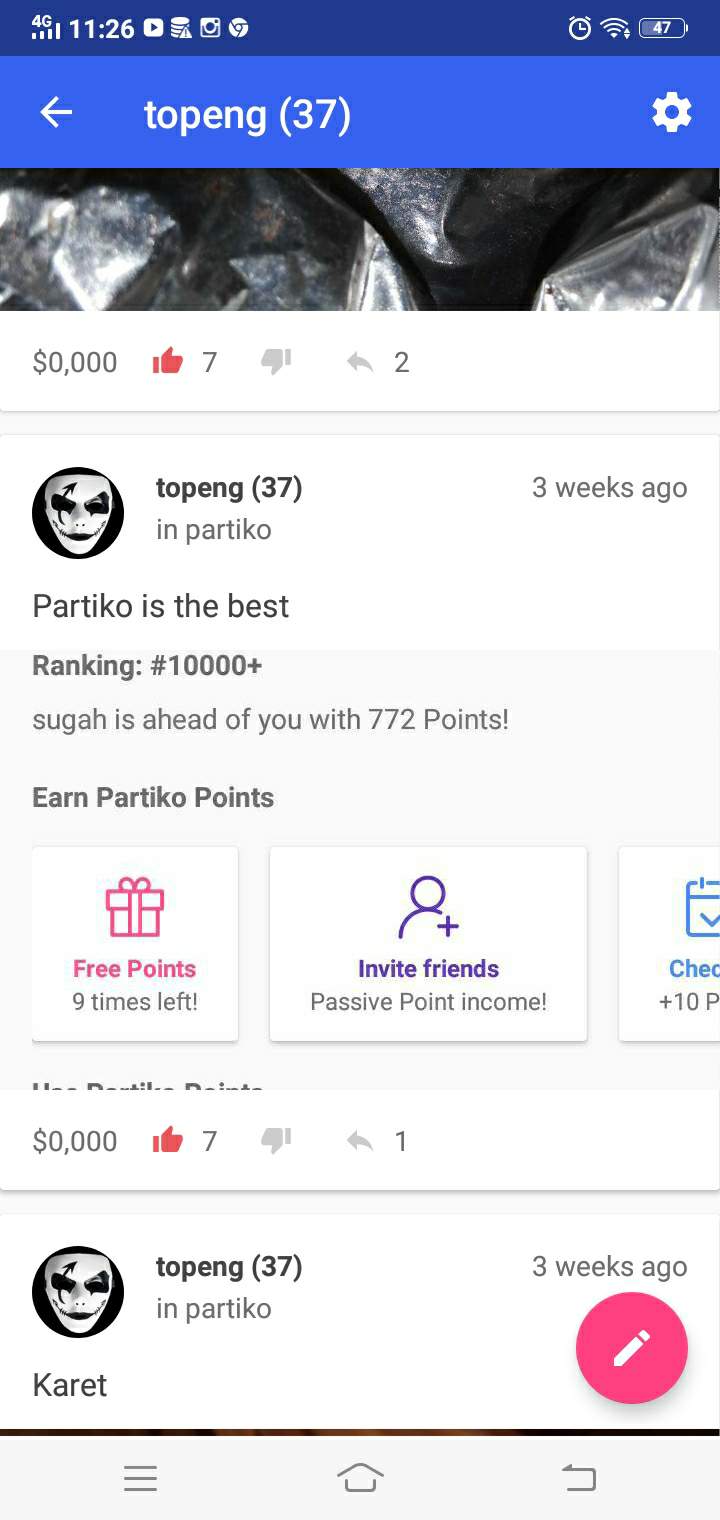The width and height of the screenshot is (720, 1520).
Task: Downvote the "Partiko is the best" post
Action: (276, 1141)
